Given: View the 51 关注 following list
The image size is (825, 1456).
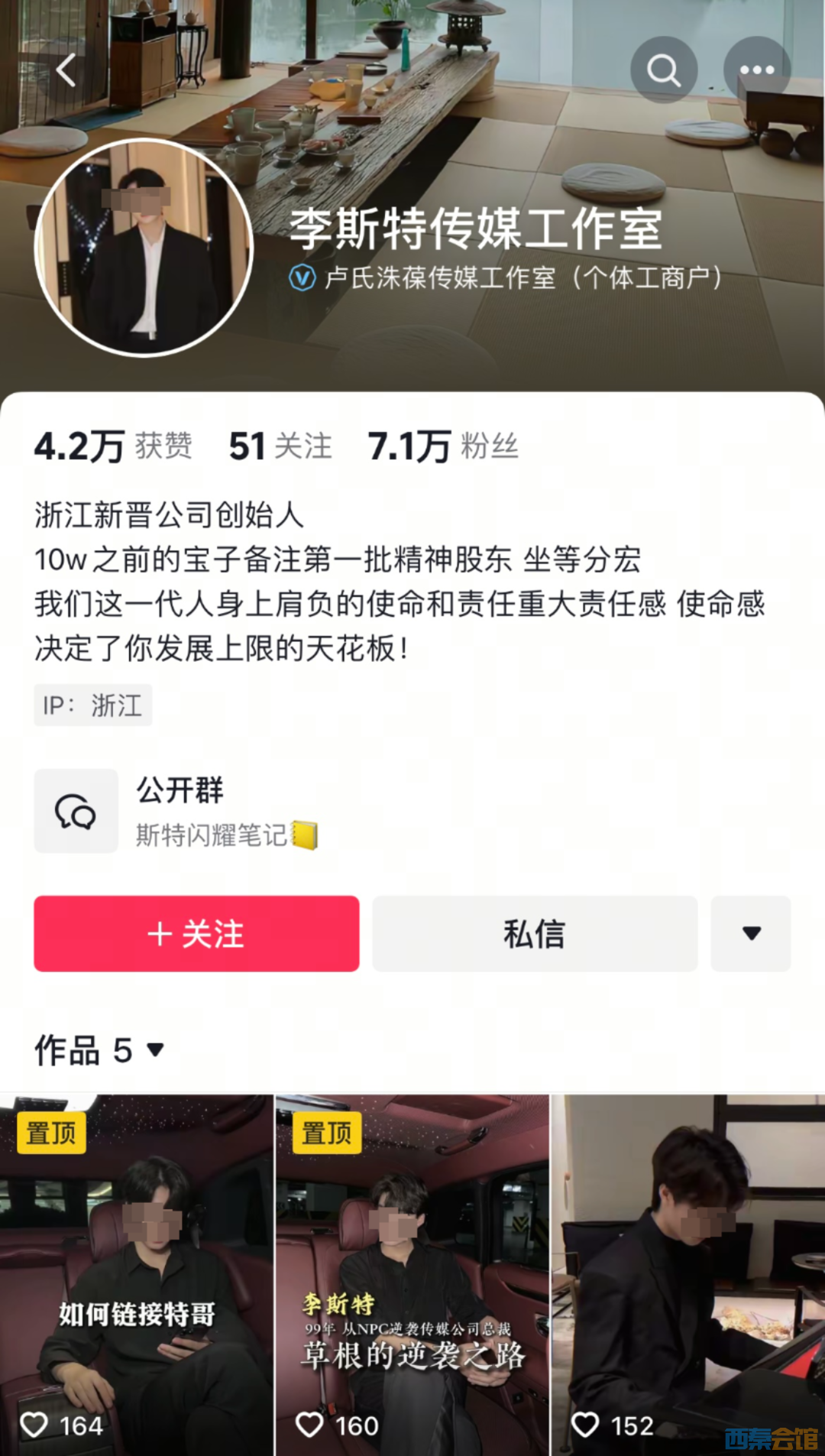Looking at the screenshot, I should [x=280, y=446].
